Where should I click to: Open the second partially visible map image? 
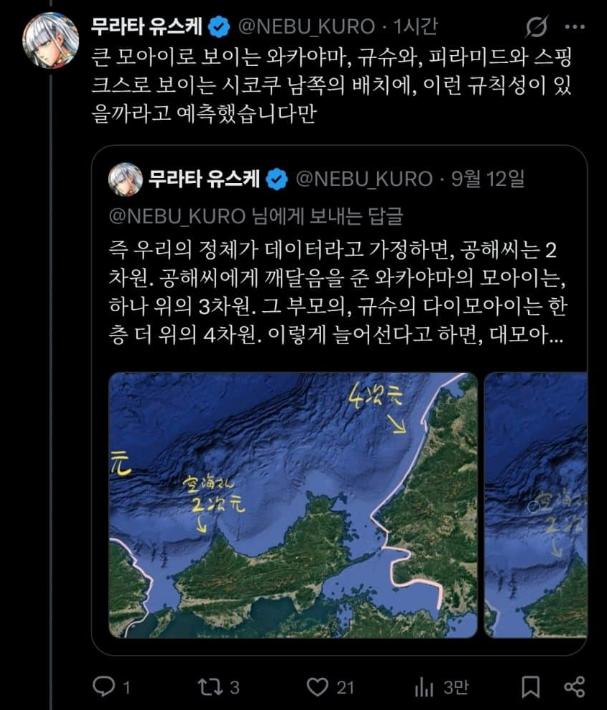[x=535, y=505]
